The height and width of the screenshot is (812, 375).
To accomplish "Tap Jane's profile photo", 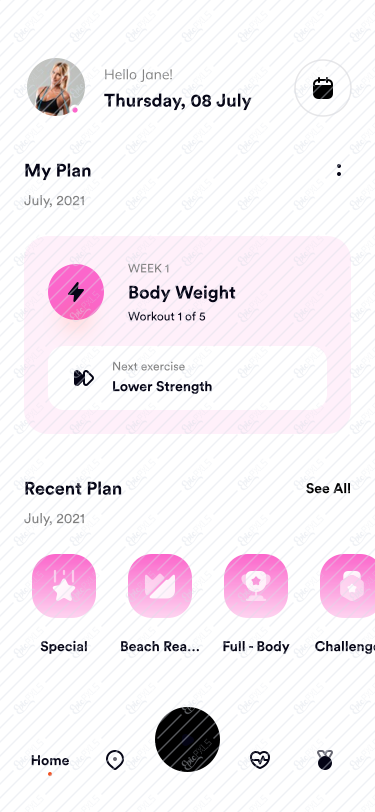I will coord(56,86).
